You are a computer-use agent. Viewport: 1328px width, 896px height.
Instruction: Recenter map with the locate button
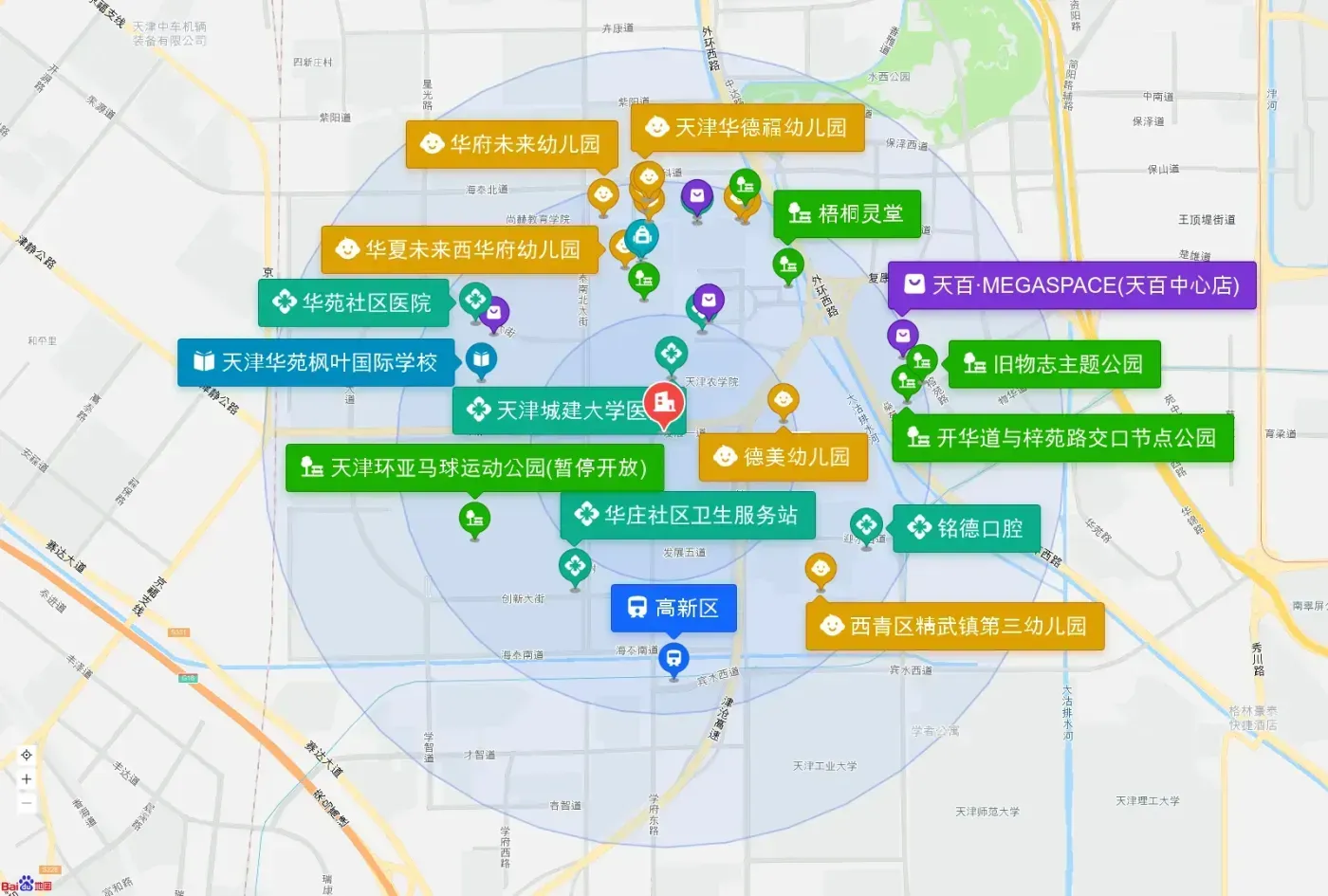[x=27, y=755]
